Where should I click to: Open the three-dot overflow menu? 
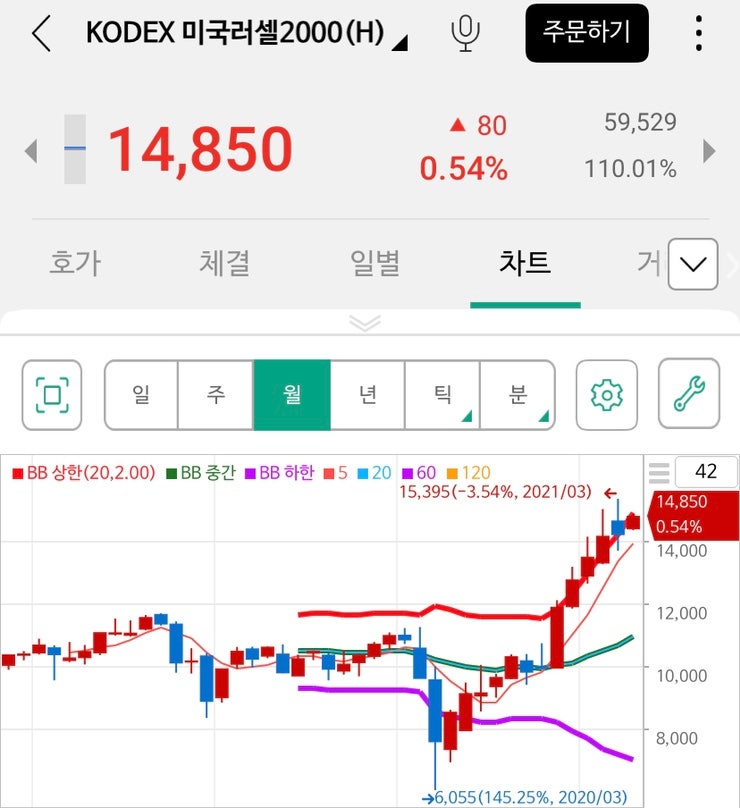697,33
